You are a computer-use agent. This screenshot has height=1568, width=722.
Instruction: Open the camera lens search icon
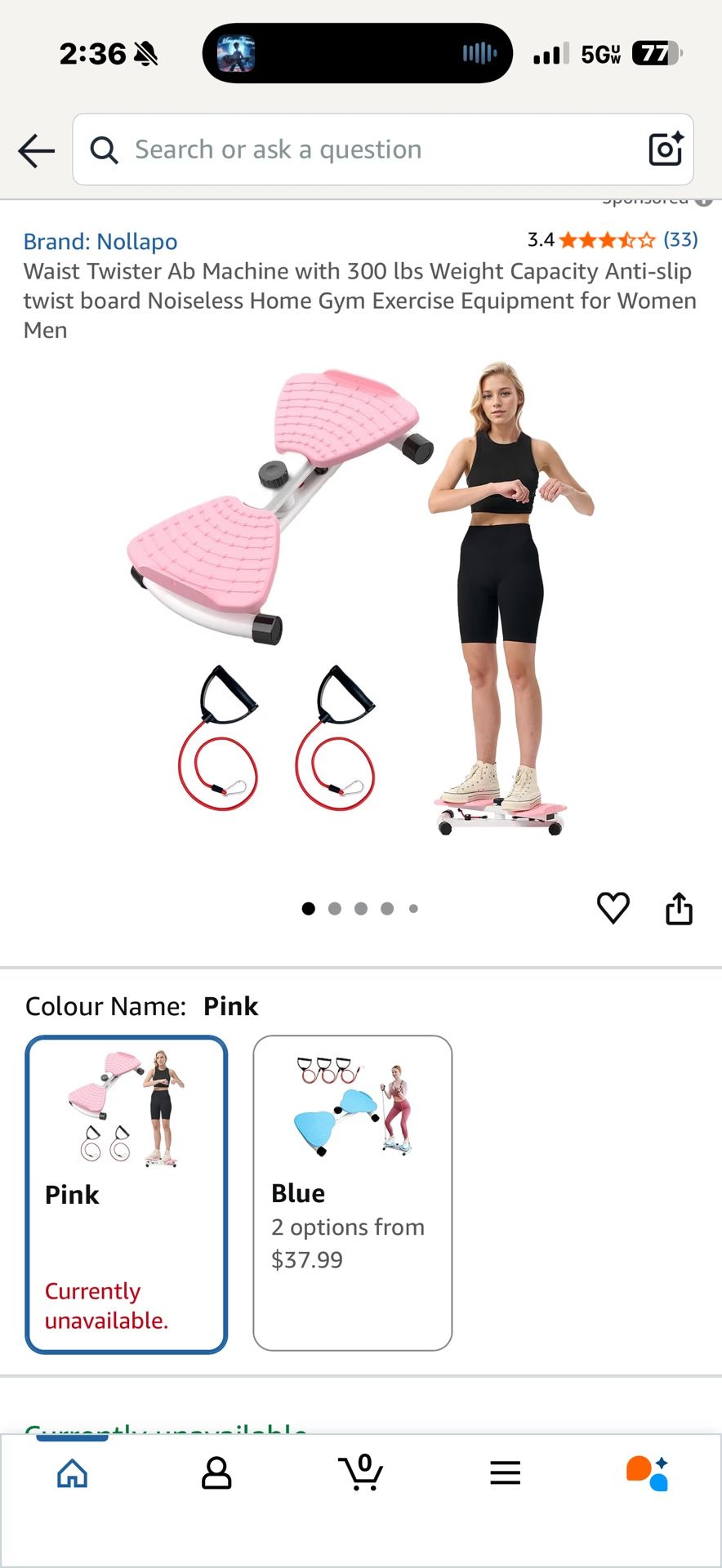665,149
